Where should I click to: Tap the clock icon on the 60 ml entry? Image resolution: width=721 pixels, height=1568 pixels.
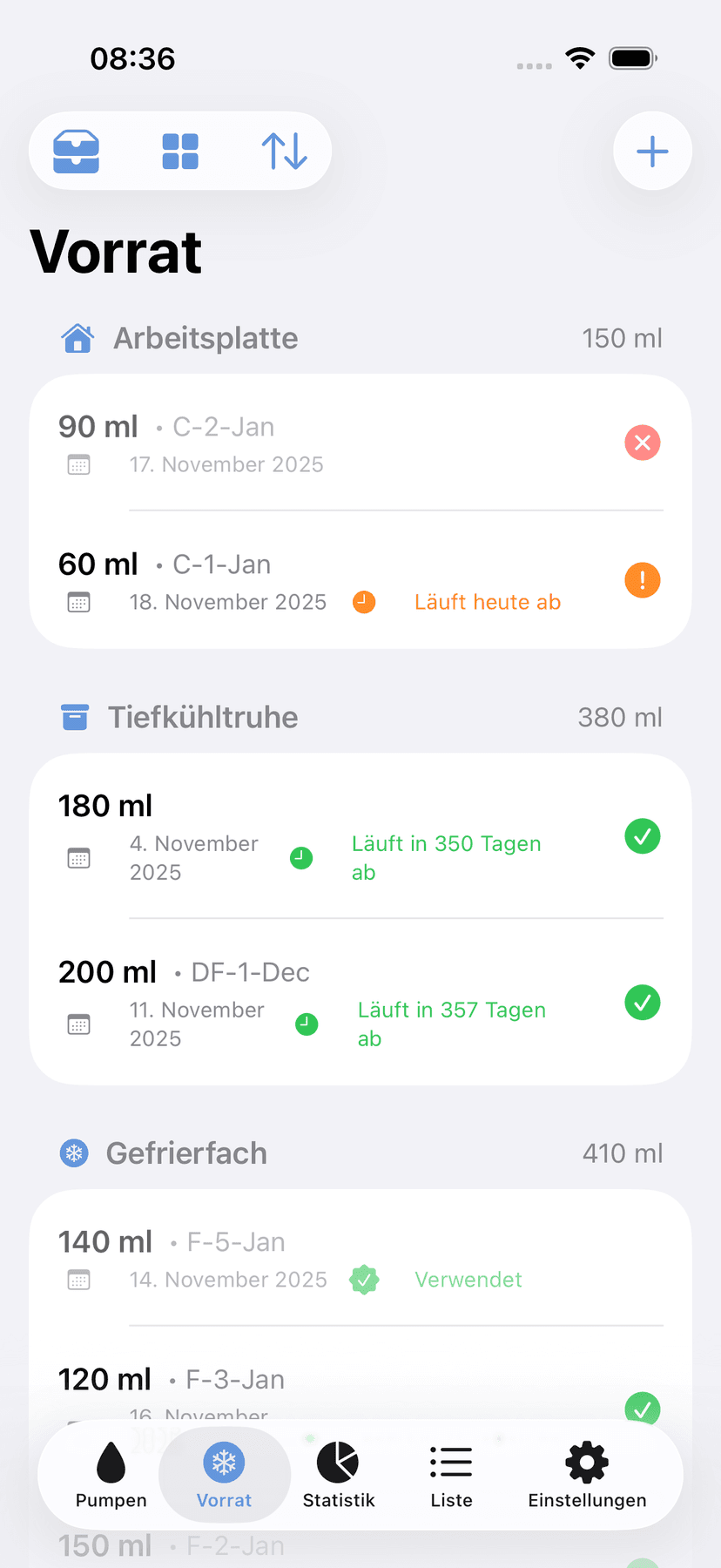click(364, 602)
